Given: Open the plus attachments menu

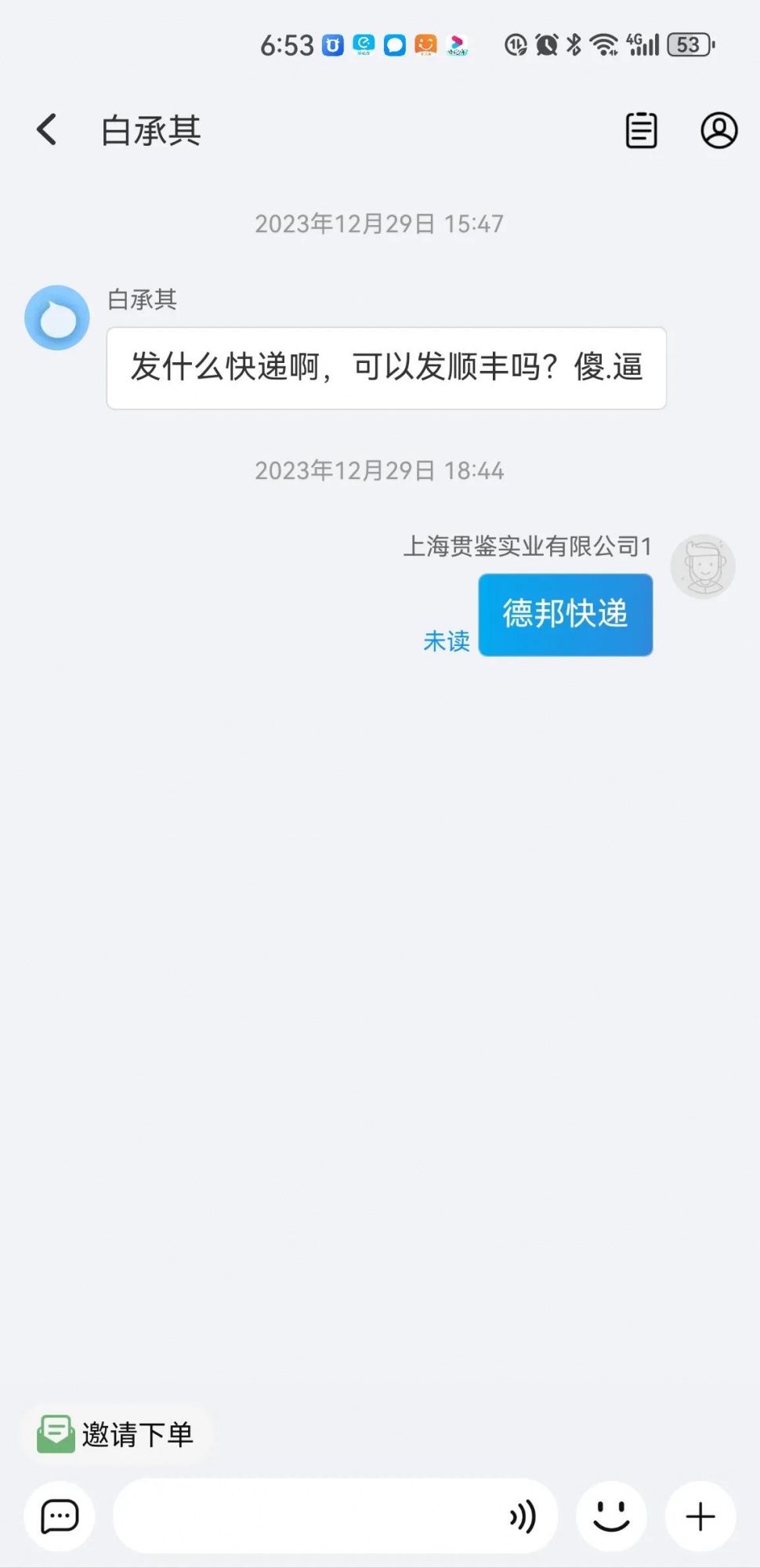Looking at the screenshot, I should pos(700,1516).
